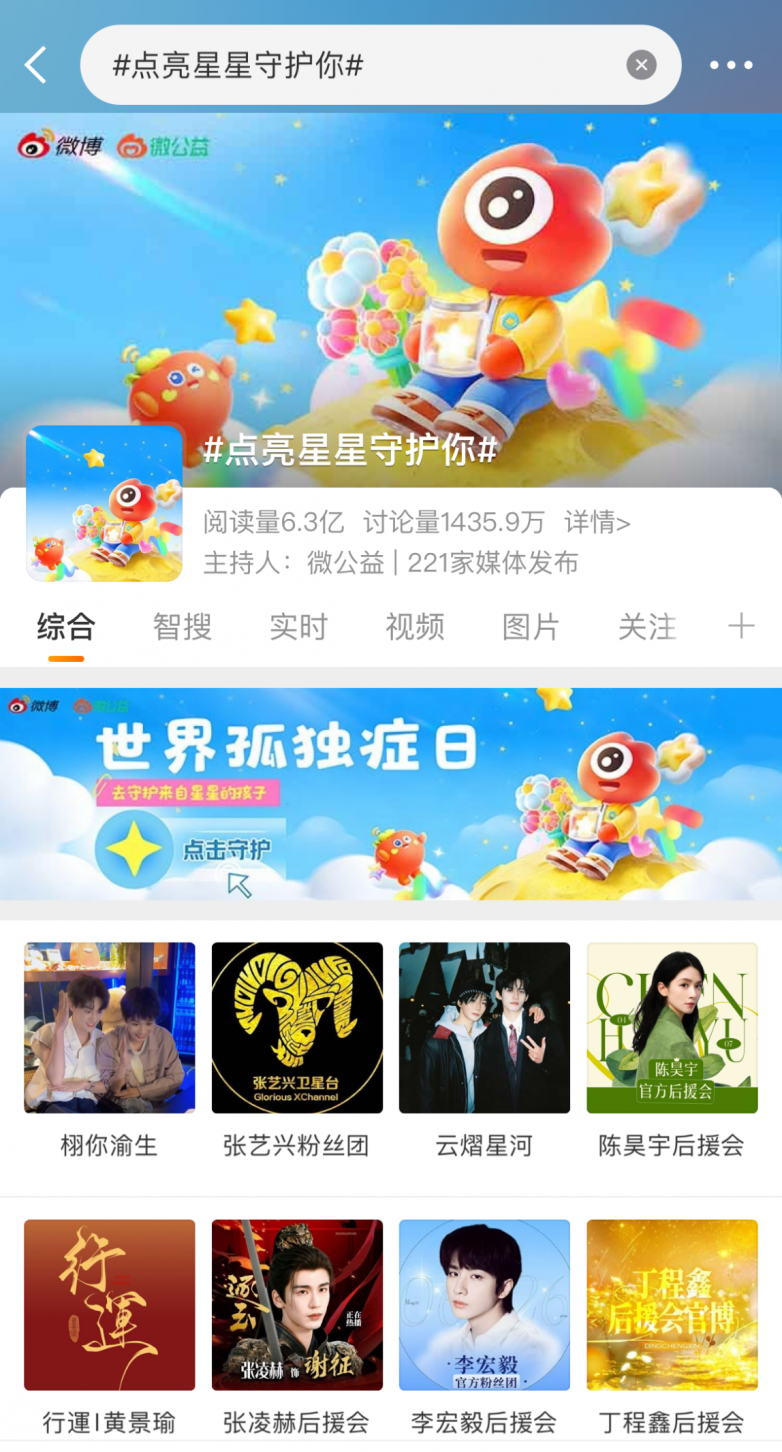
Task: Switch to the 关注 tab
Action: 647,627
